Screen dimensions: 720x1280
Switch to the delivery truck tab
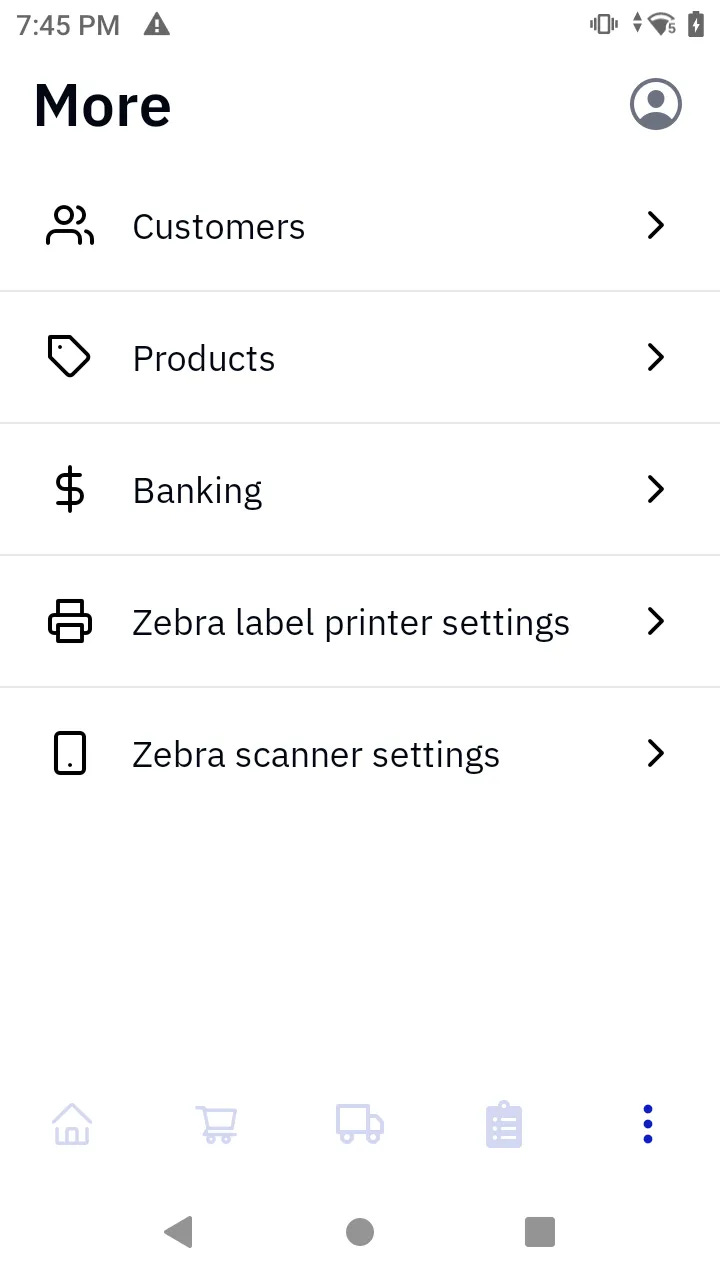[360, 1124]
